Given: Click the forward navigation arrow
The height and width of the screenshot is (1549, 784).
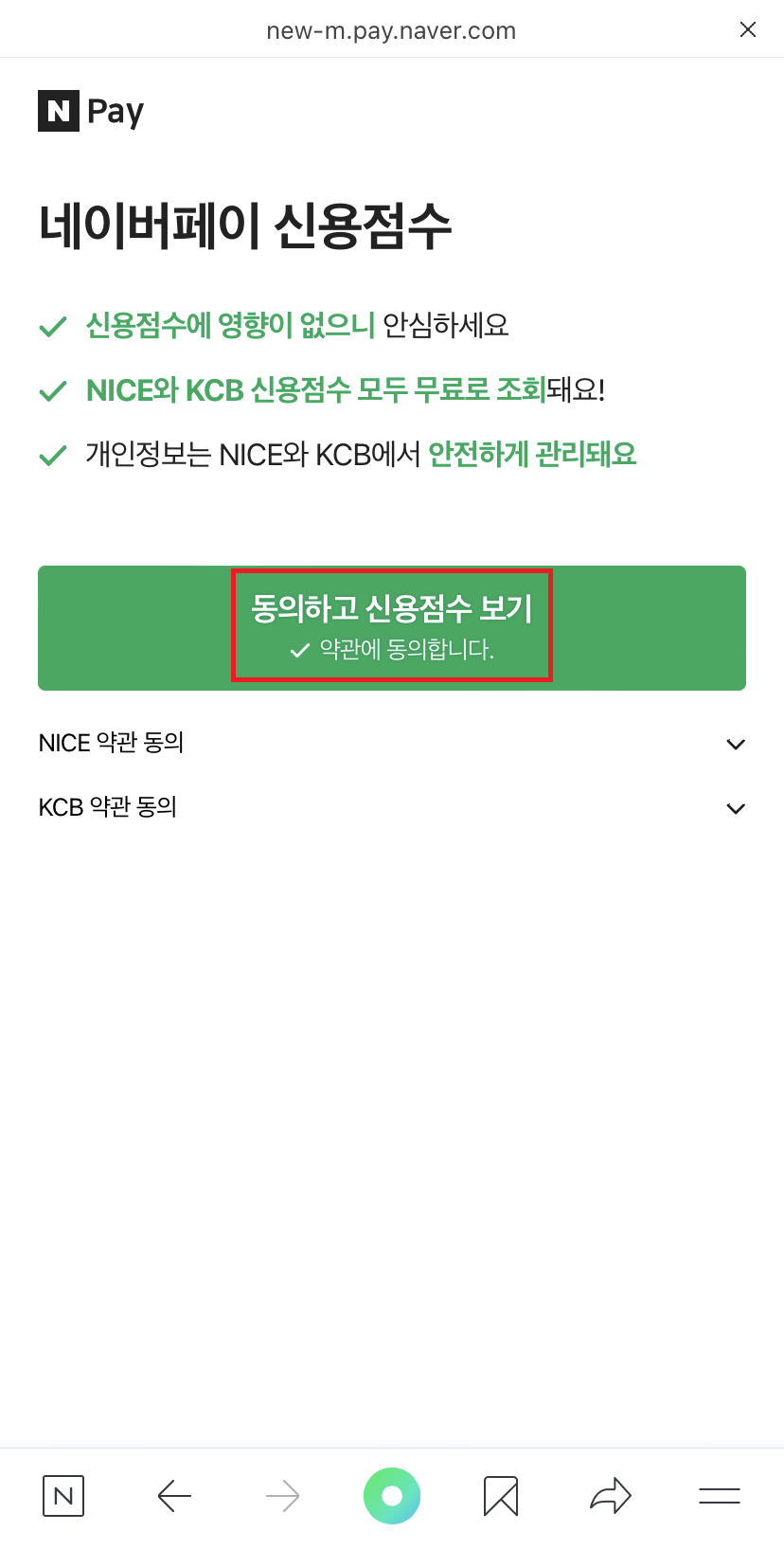Looking at the screenshot, I should 282,1495.
